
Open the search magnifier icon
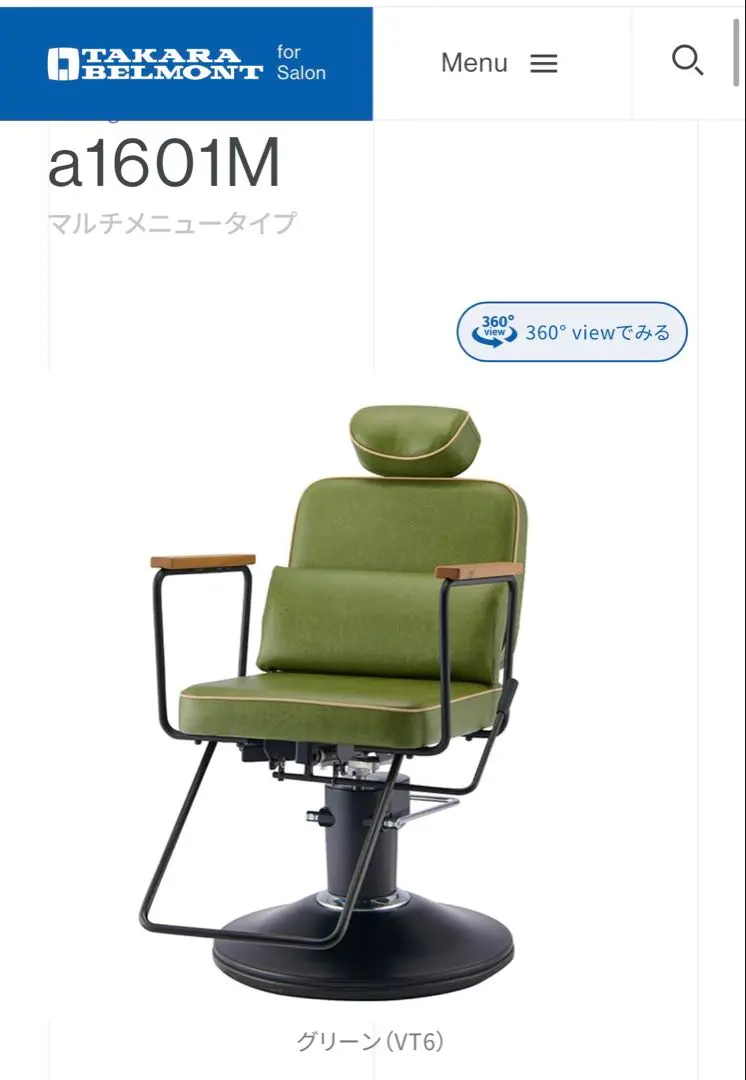687,62
